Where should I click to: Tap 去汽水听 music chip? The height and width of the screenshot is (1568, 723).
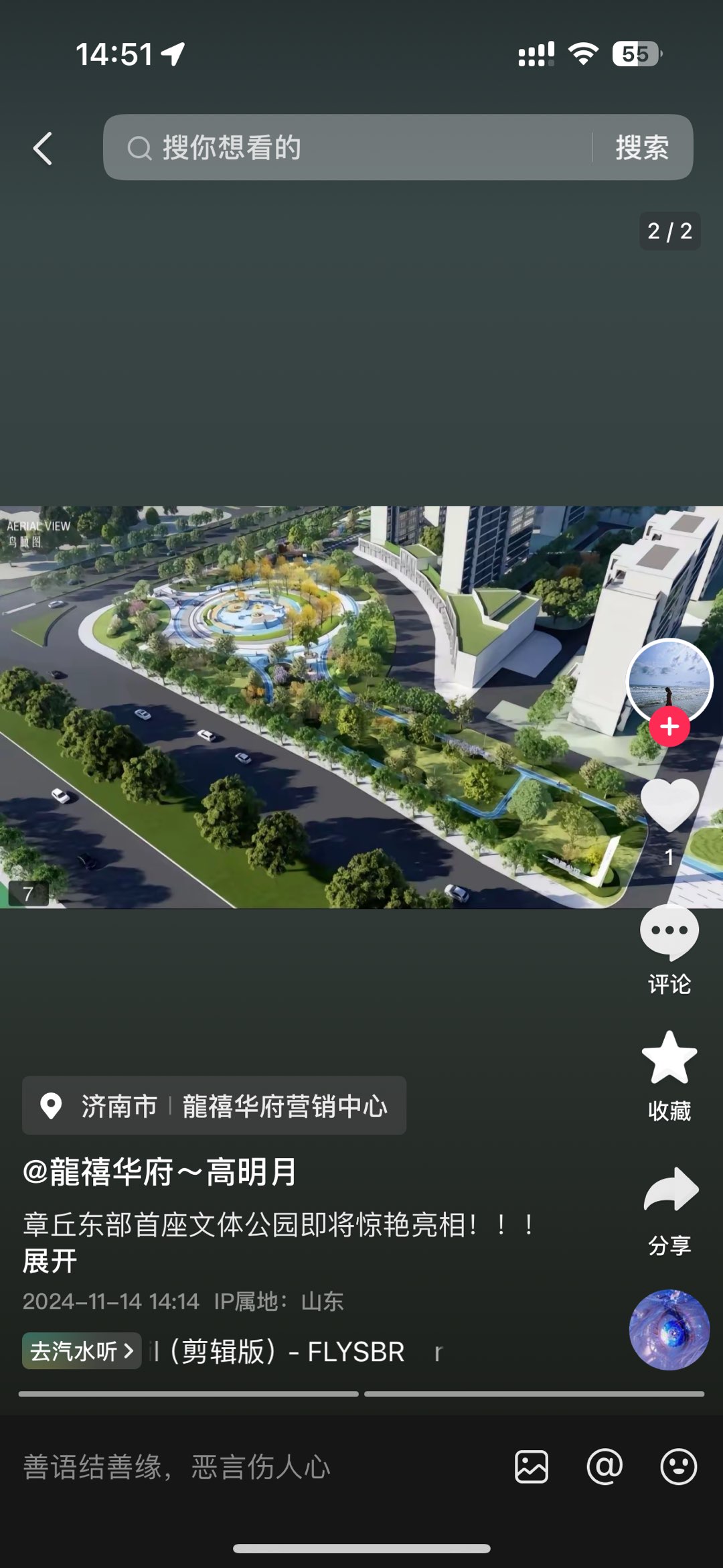pyautogui.click(x=82, y=1351)
